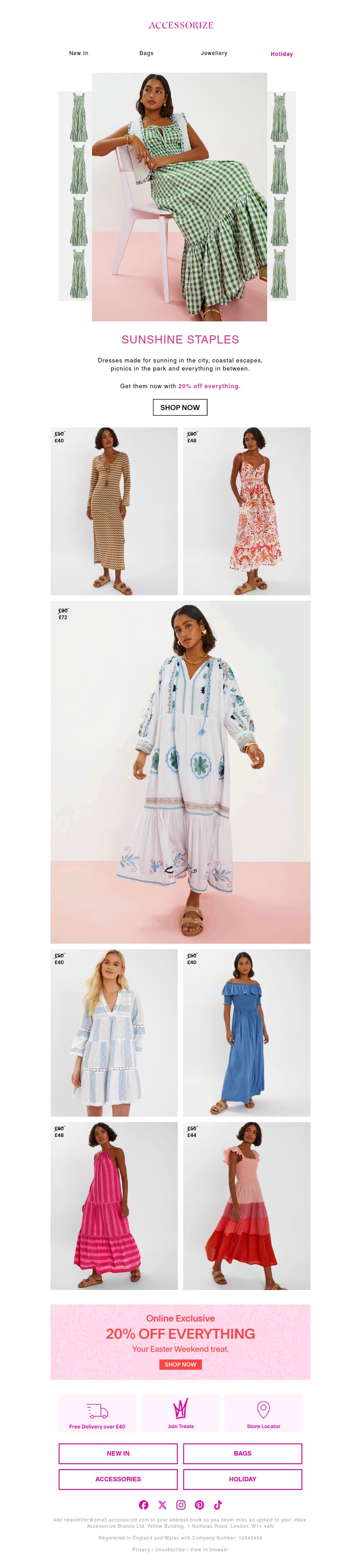Open the pink striped halter dress
The height and width of the screenshot is (1568, 361).
[114, 1205]
